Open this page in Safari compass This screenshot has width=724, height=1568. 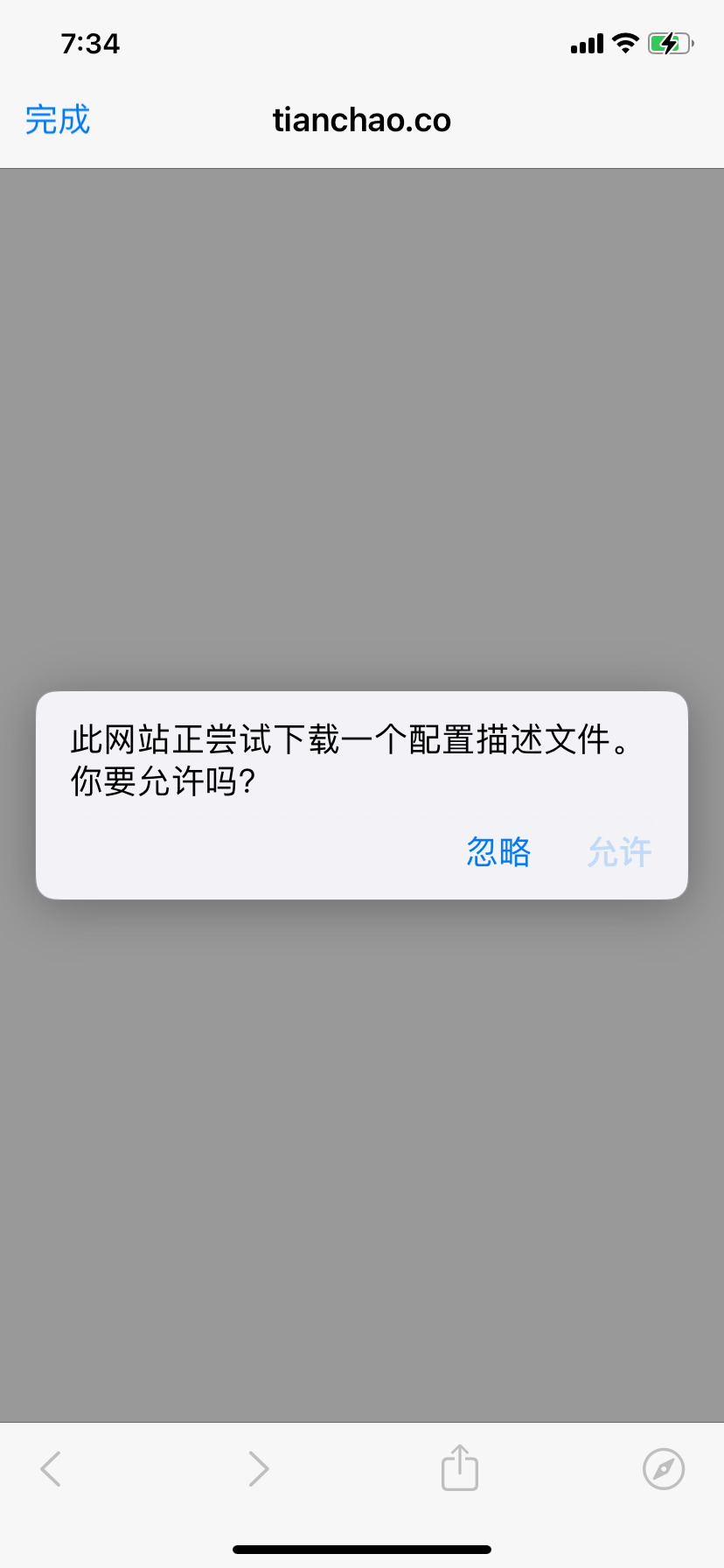[x=664, y=1468]
